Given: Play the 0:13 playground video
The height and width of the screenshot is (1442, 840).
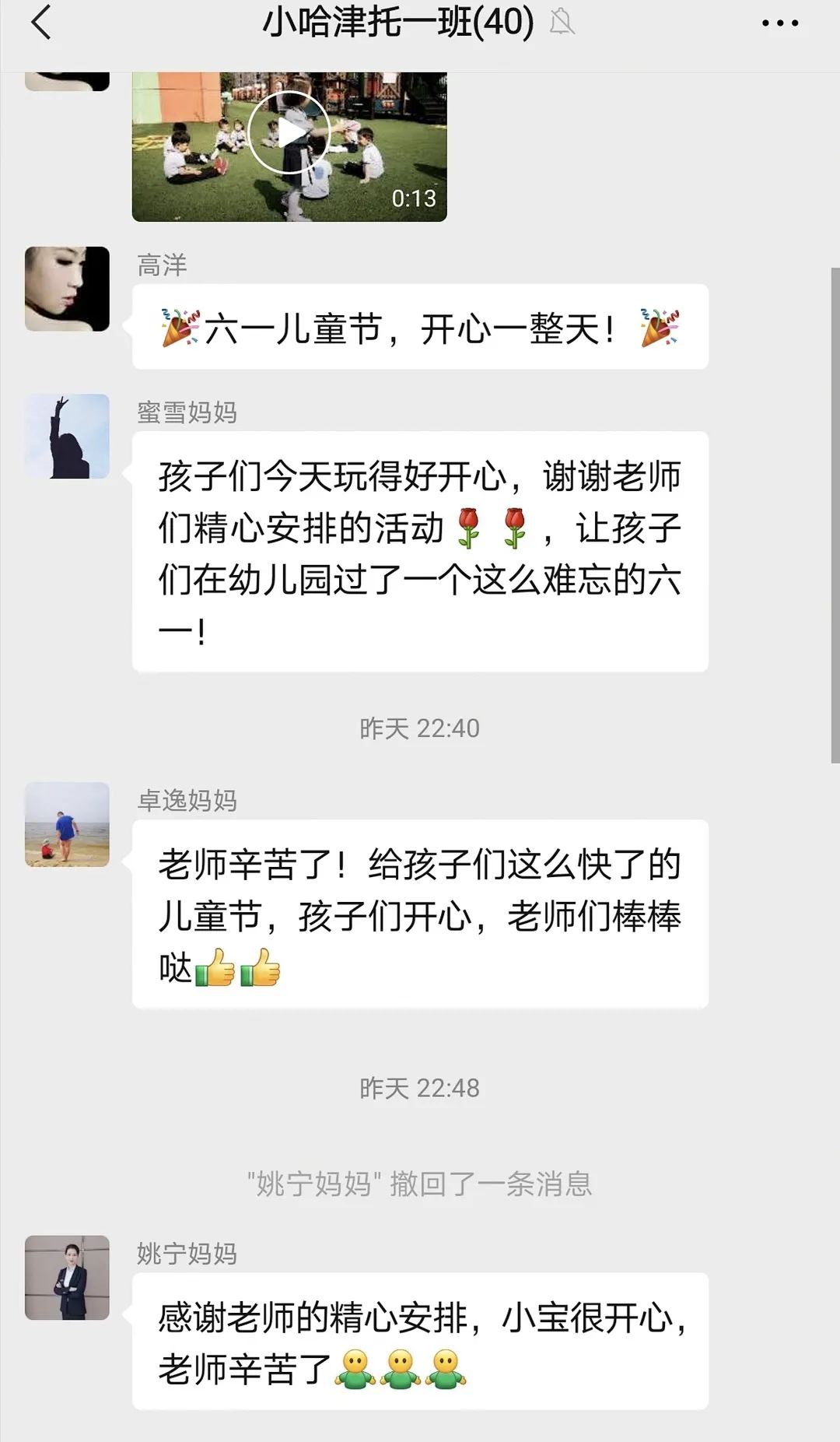Looking at the screenshot, I should pyautogui.click(x=289, y=134).
